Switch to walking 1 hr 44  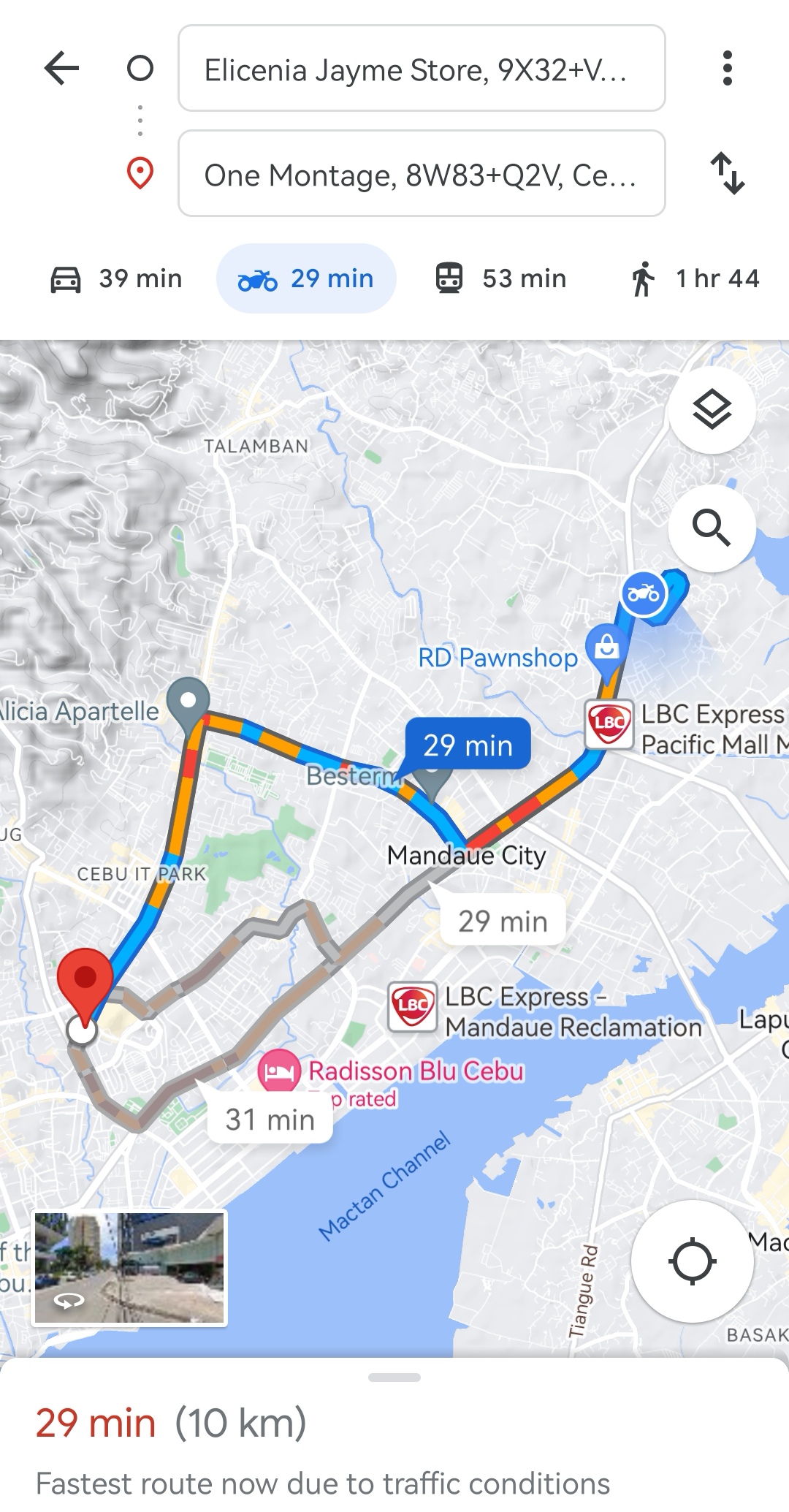point(695,278)
